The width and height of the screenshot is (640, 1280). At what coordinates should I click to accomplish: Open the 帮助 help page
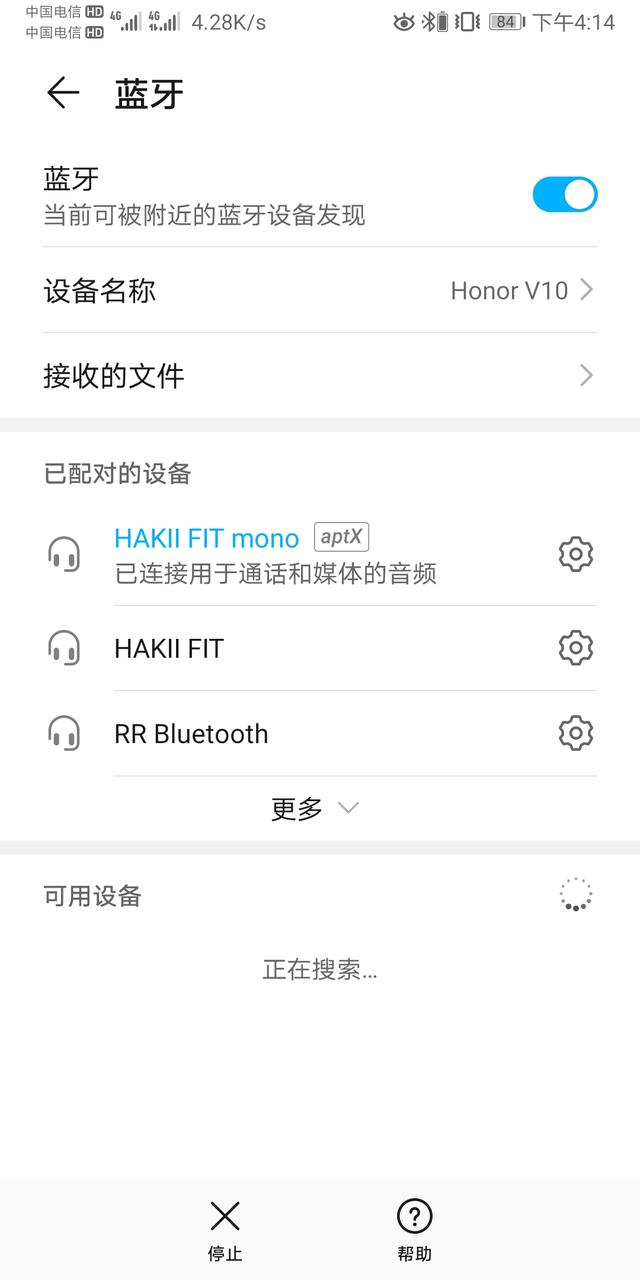click(x=414, y=1230)
